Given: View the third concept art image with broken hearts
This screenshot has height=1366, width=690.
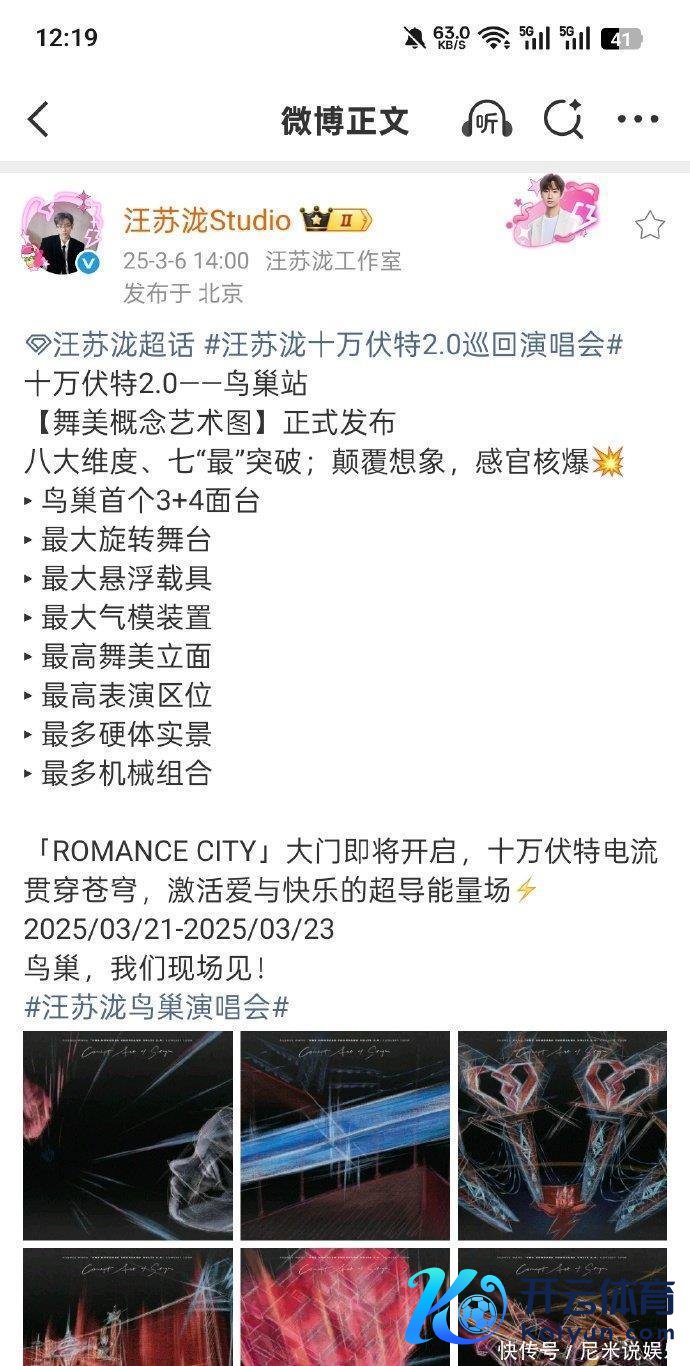Looking at the screenshot, I should 562,1135.
